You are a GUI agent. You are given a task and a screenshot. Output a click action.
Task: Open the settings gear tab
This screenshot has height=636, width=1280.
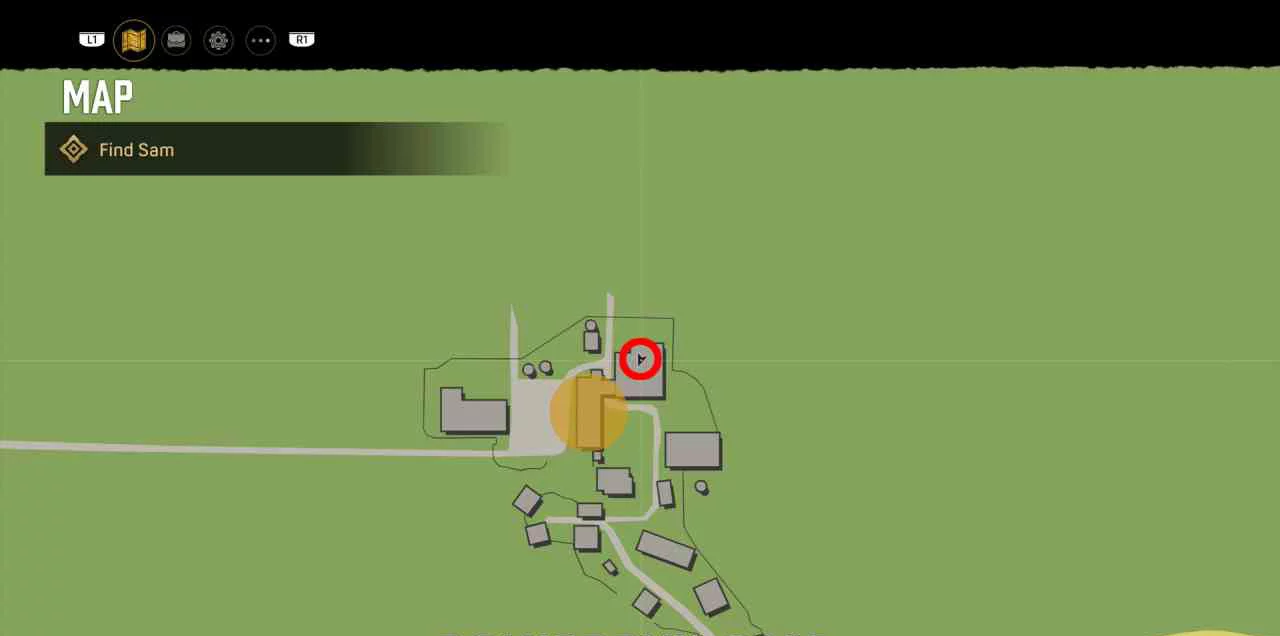pyautogui.click(x=219, y=40)
